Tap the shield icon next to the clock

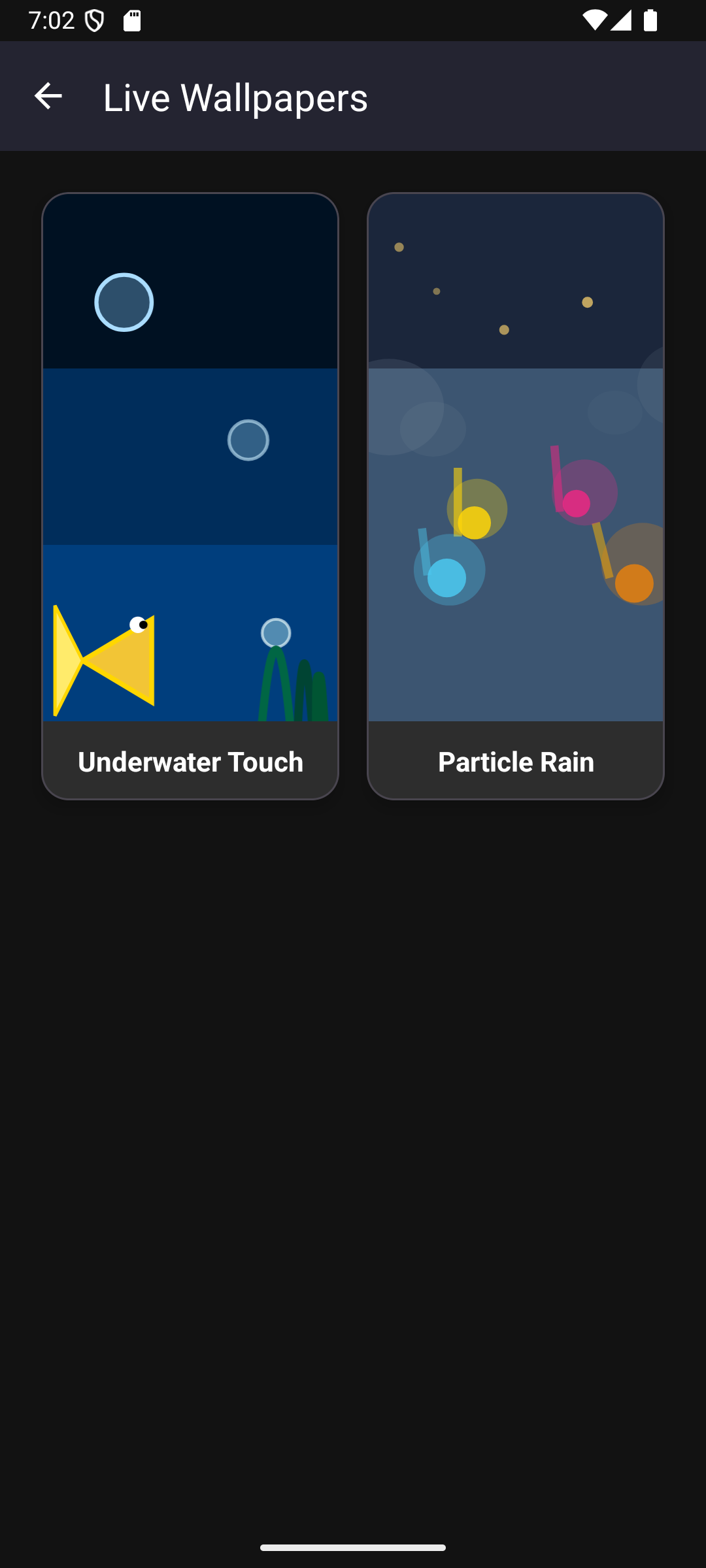tap(93, 20)
